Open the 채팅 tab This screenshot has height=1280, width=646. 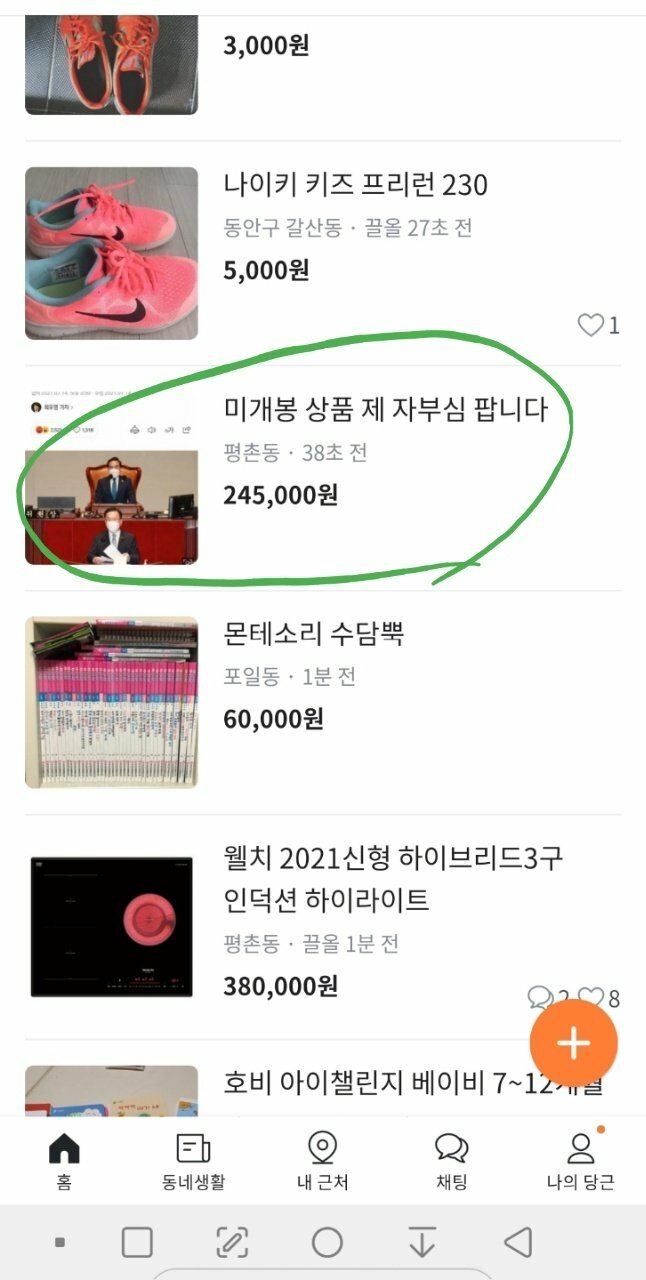point(451,1160)
